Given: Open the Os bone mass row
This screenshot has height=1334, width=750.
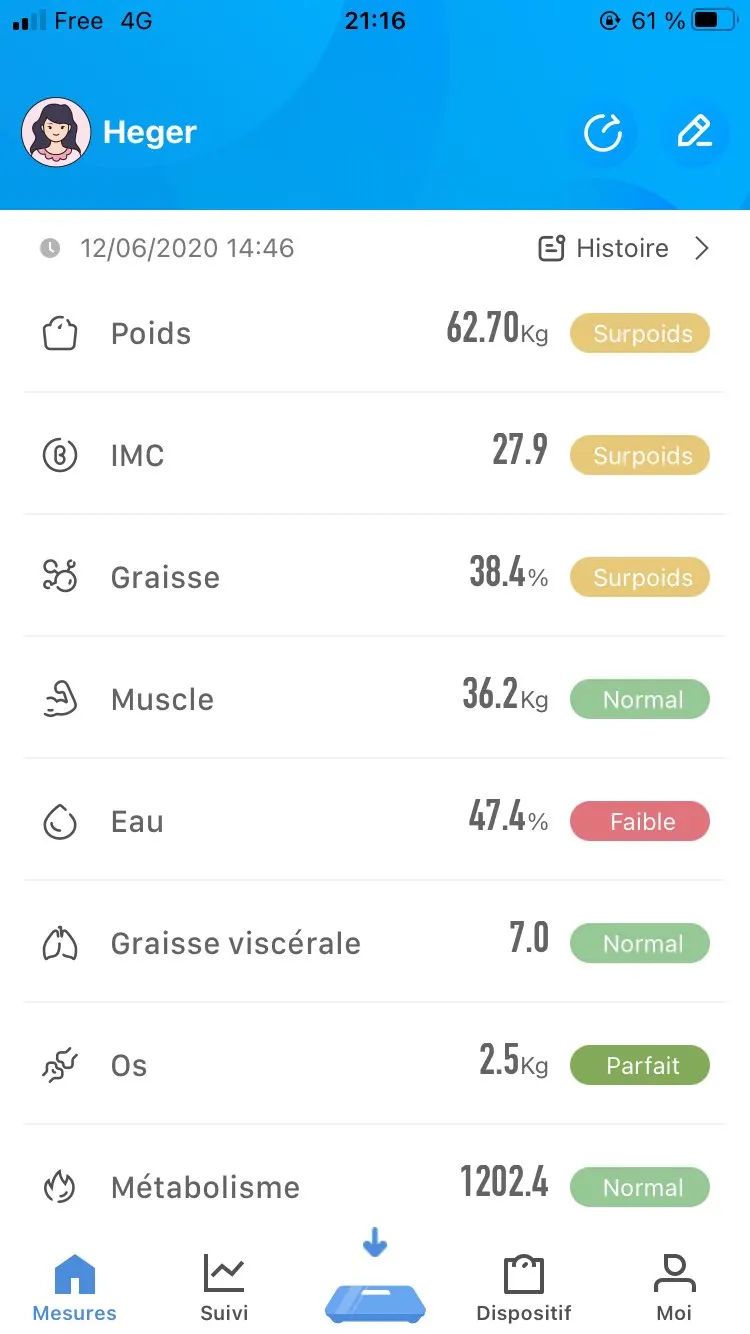Looking at the screenshot, I should 375,1065.
